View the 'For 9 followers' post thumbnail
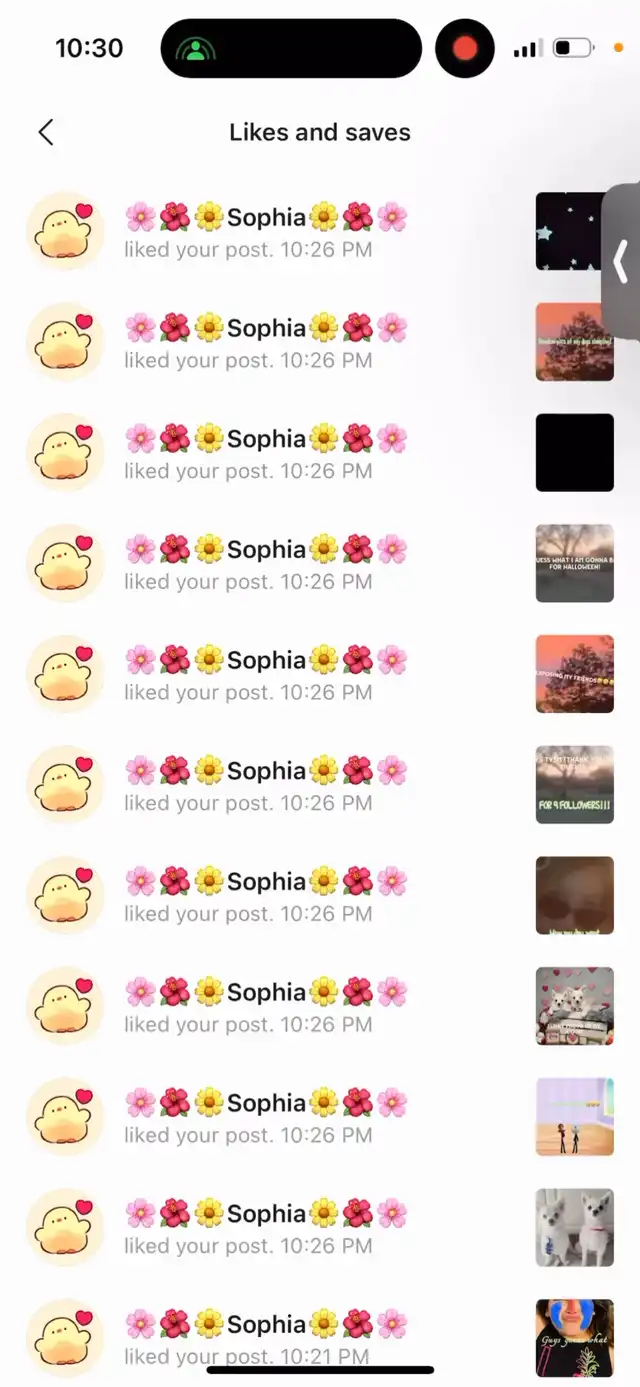Screen dimensions: 640x1387 574,785
